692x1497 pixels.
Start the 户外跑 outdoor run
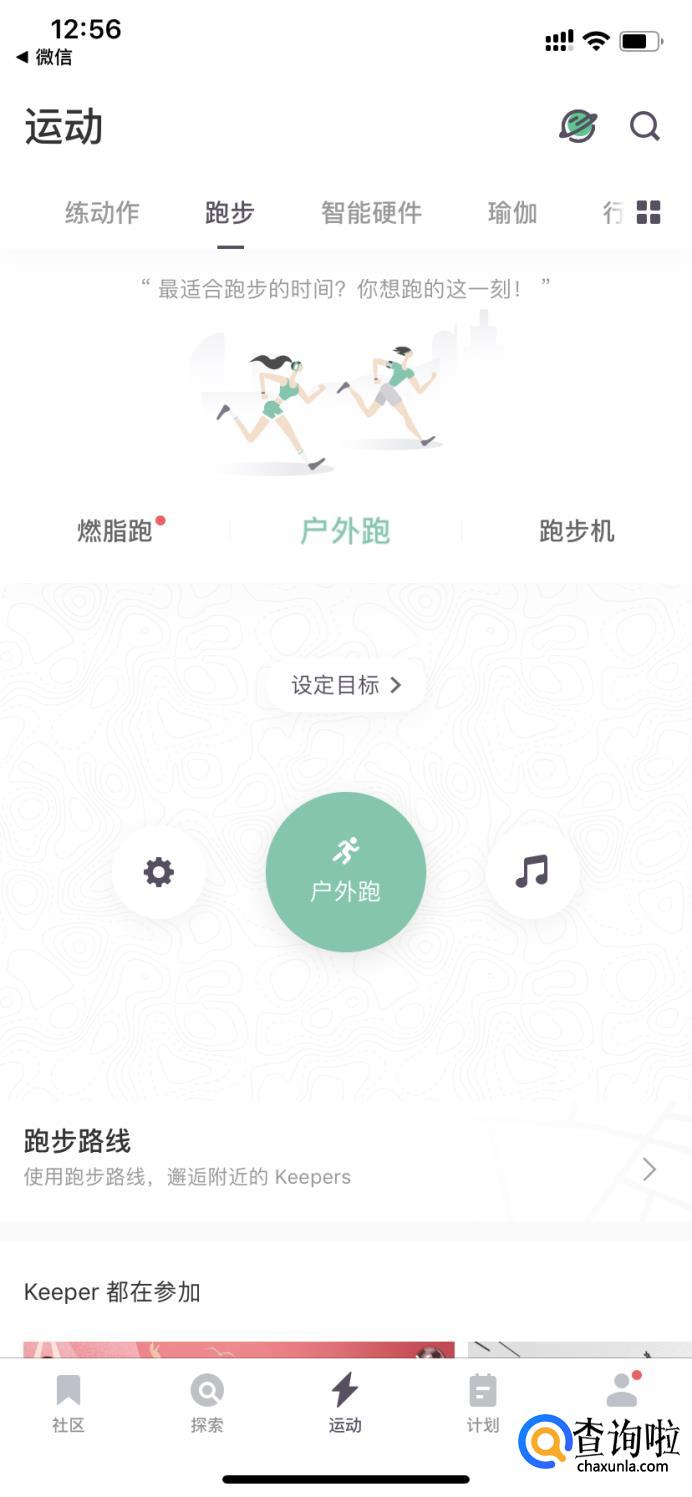click(x=346, y=872)
